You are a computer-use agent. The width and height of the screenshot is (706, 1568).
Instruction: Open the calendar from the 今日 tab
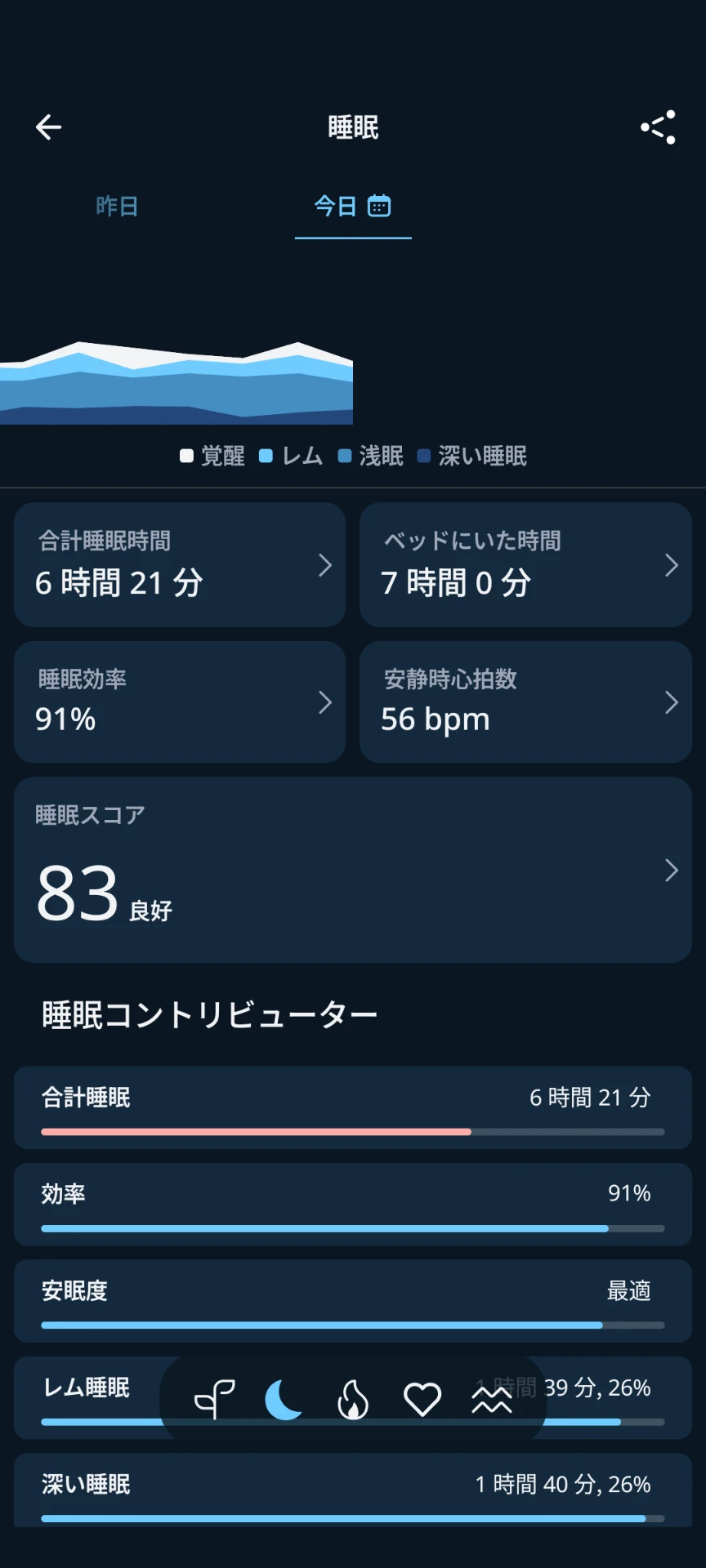click(x=379, y=206)
